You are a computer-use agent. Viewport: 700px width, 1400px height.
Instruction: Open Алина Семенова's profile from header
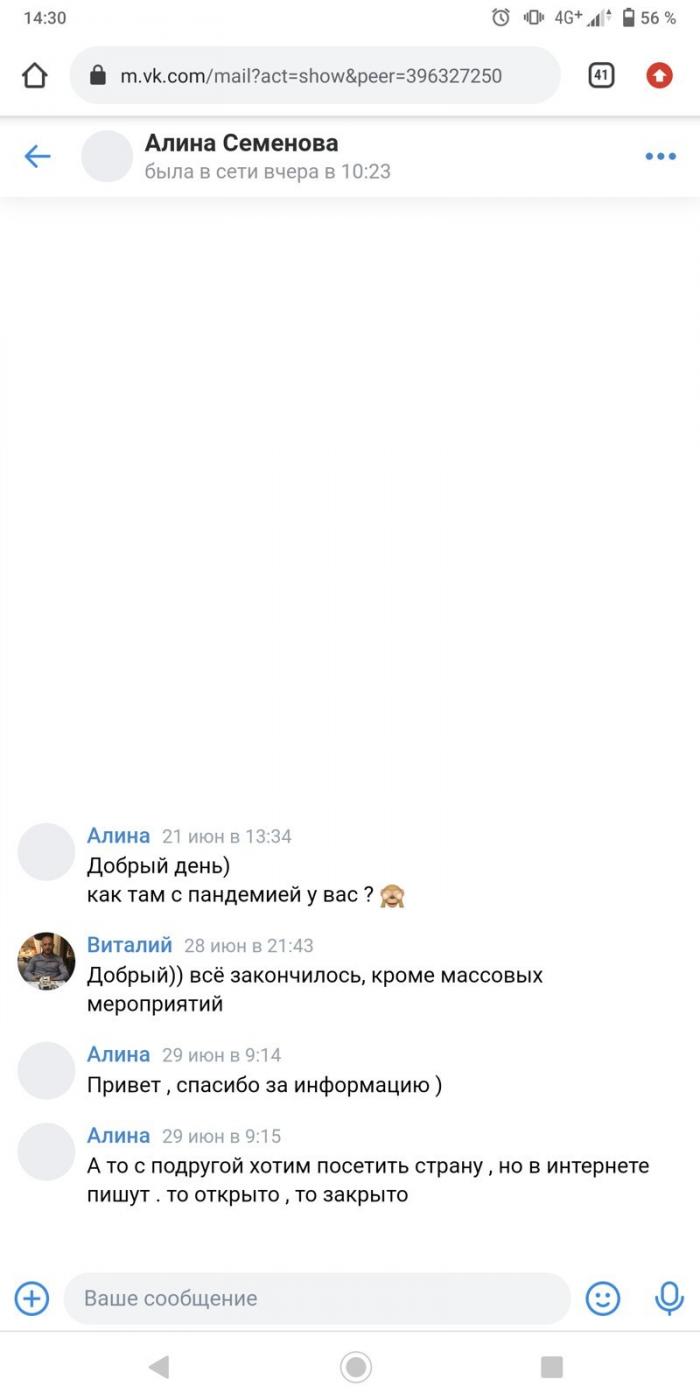click(241, 144)
